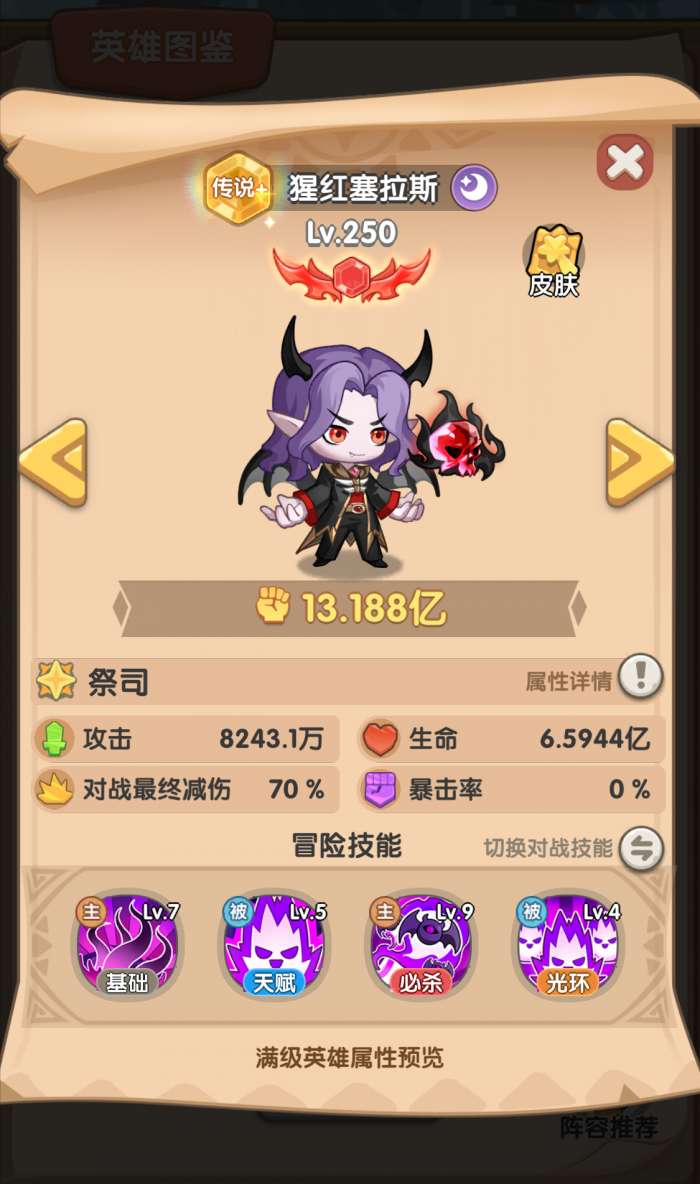Open 阵容推荐 lineup recommendations
This screenshot has height=1184, width=700.
pos(608,1128)
